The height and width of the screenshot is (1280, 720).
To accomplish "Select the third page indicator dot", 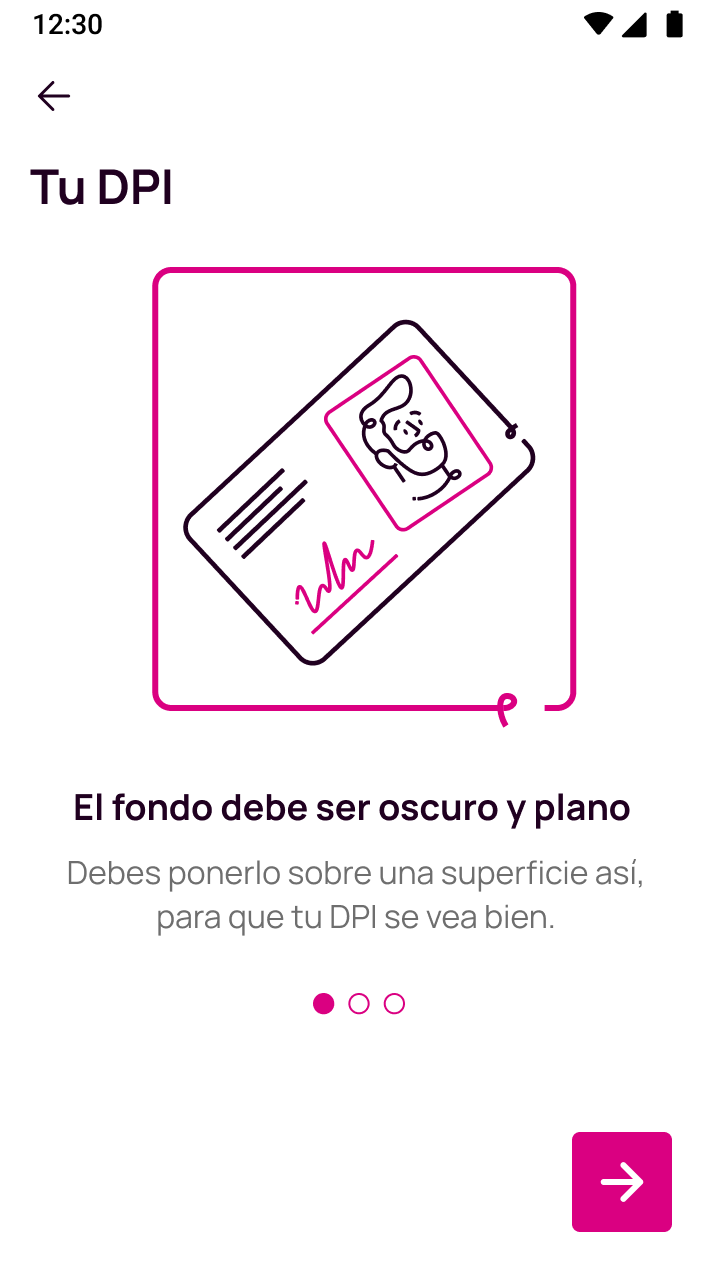I will [394, 1004].
